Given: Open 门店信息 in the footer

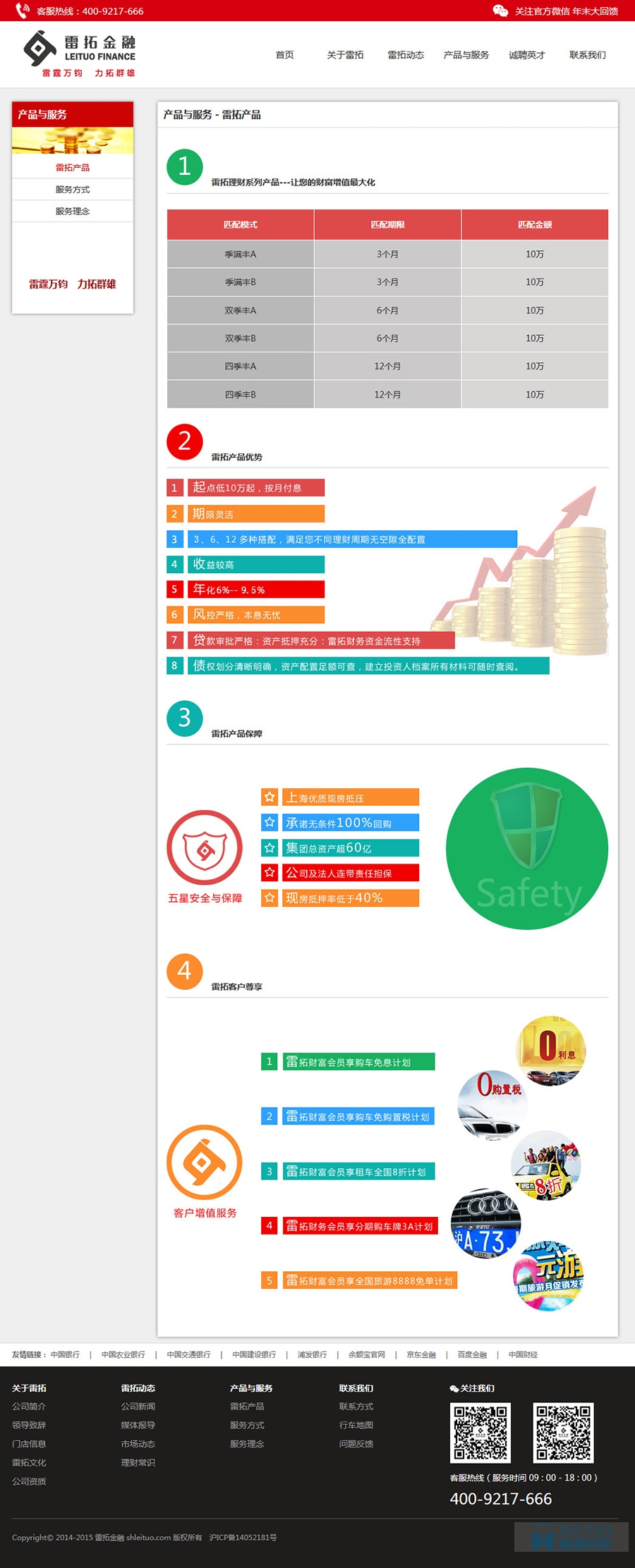Looking at the screenshot, I should [29, 1444].
